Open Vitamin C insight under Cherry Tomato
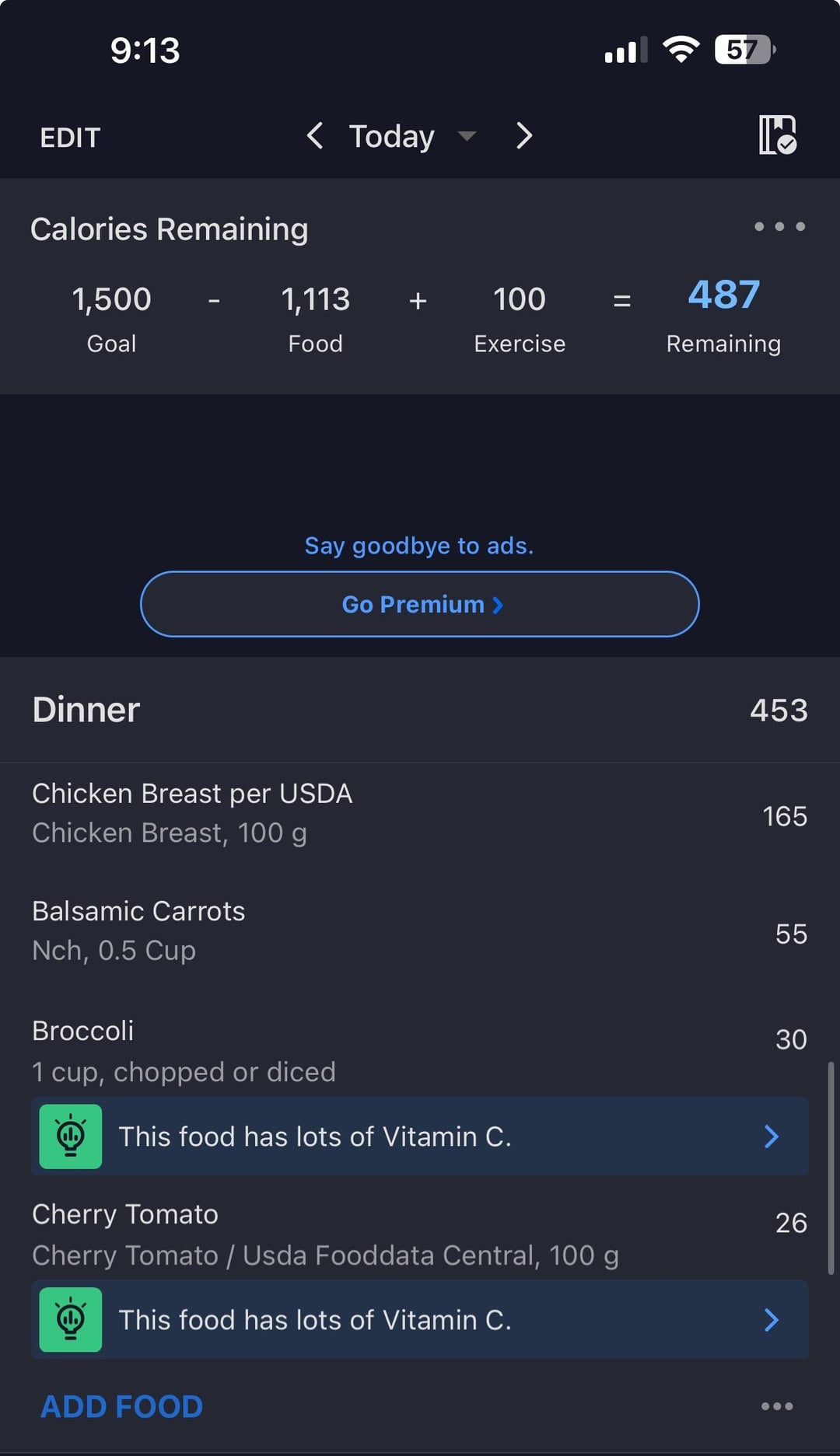 (x=420, y=1320)
